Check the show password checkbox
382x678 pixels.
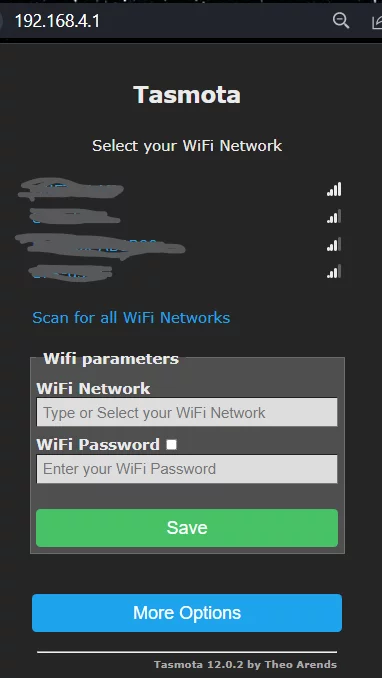(x=172, y=445)
